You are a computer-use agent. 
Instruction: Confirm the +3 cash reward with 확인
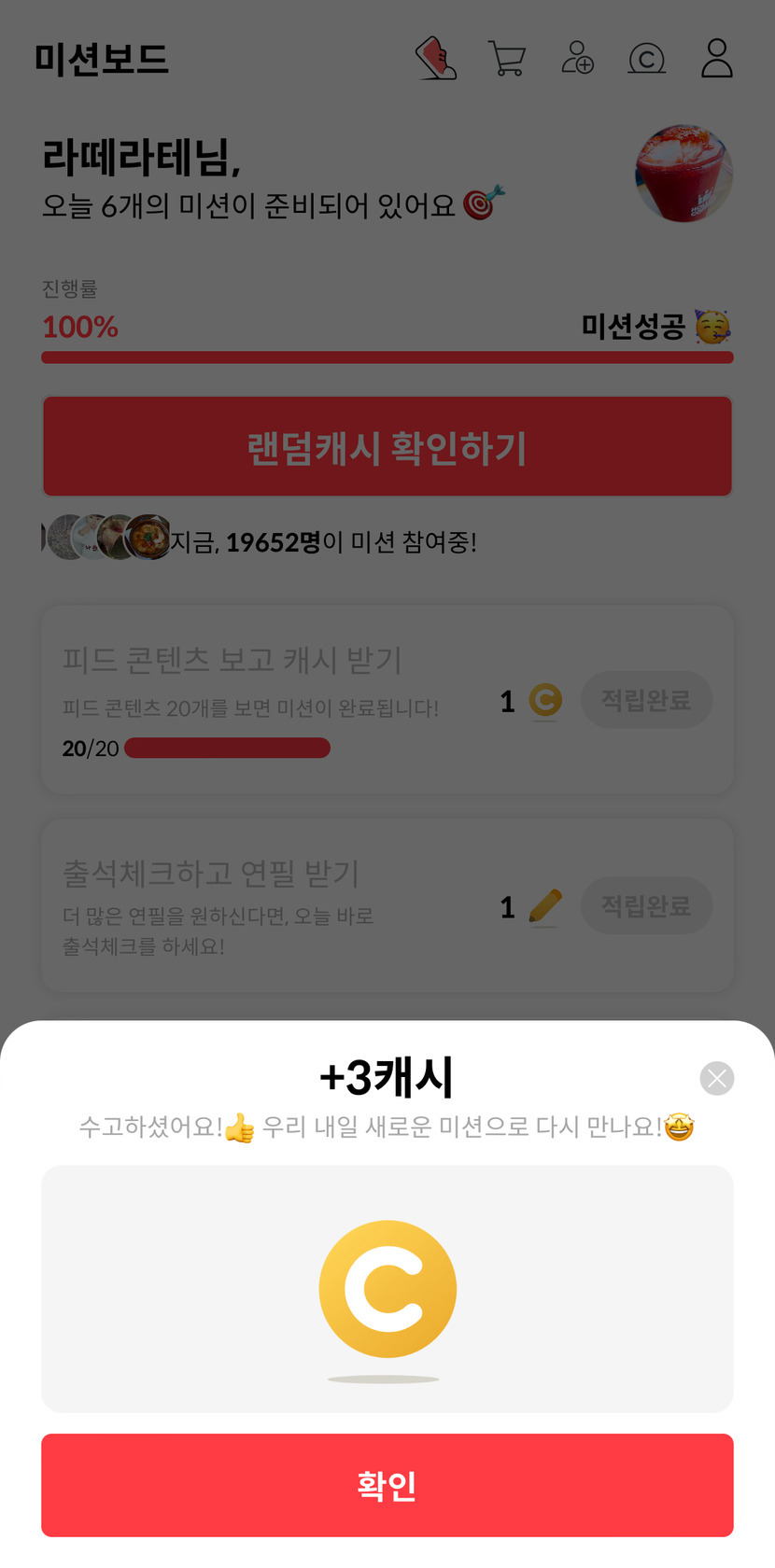pos(387,1484)
